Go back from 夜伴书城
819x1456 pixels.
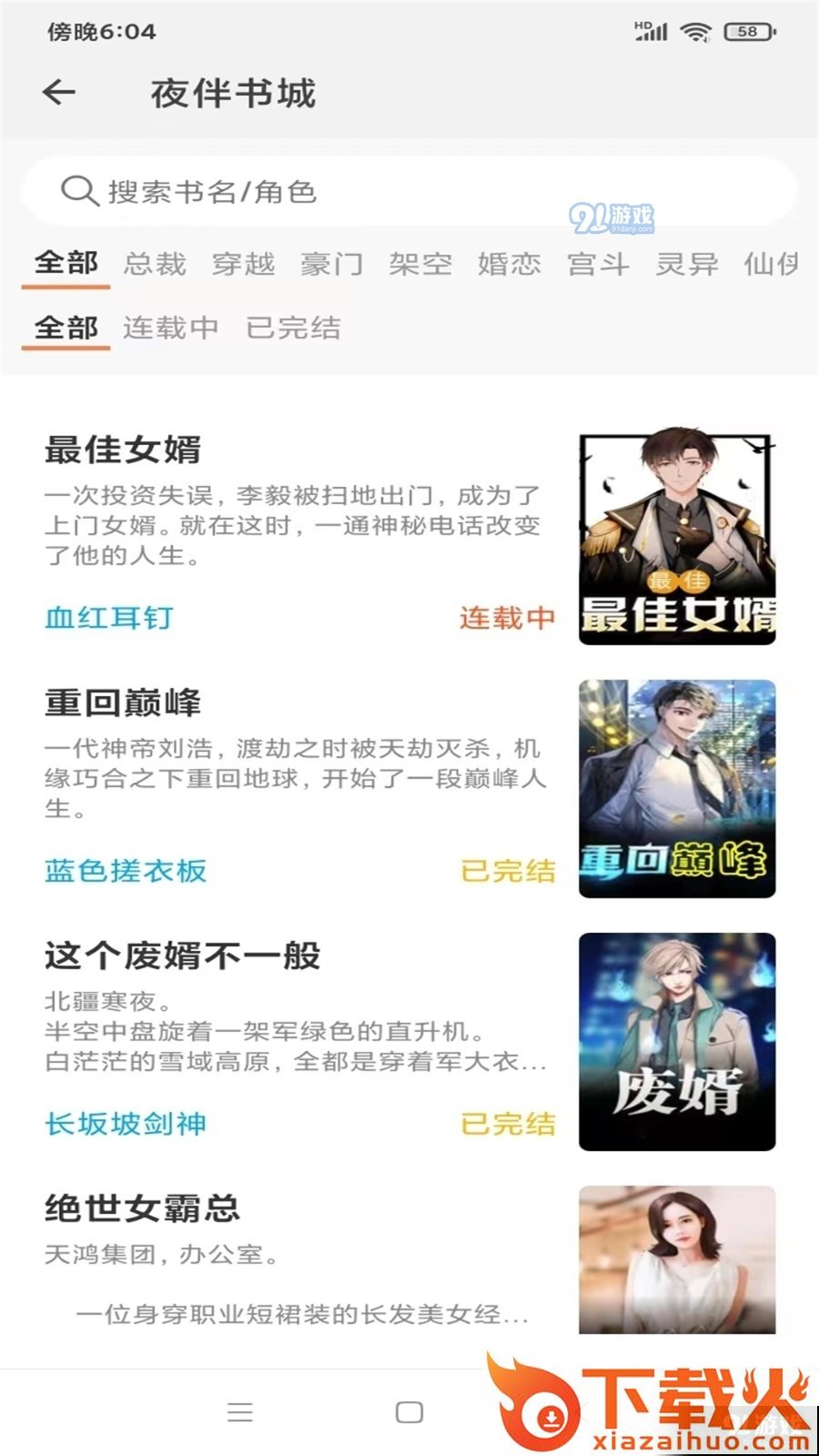[59, 93]
